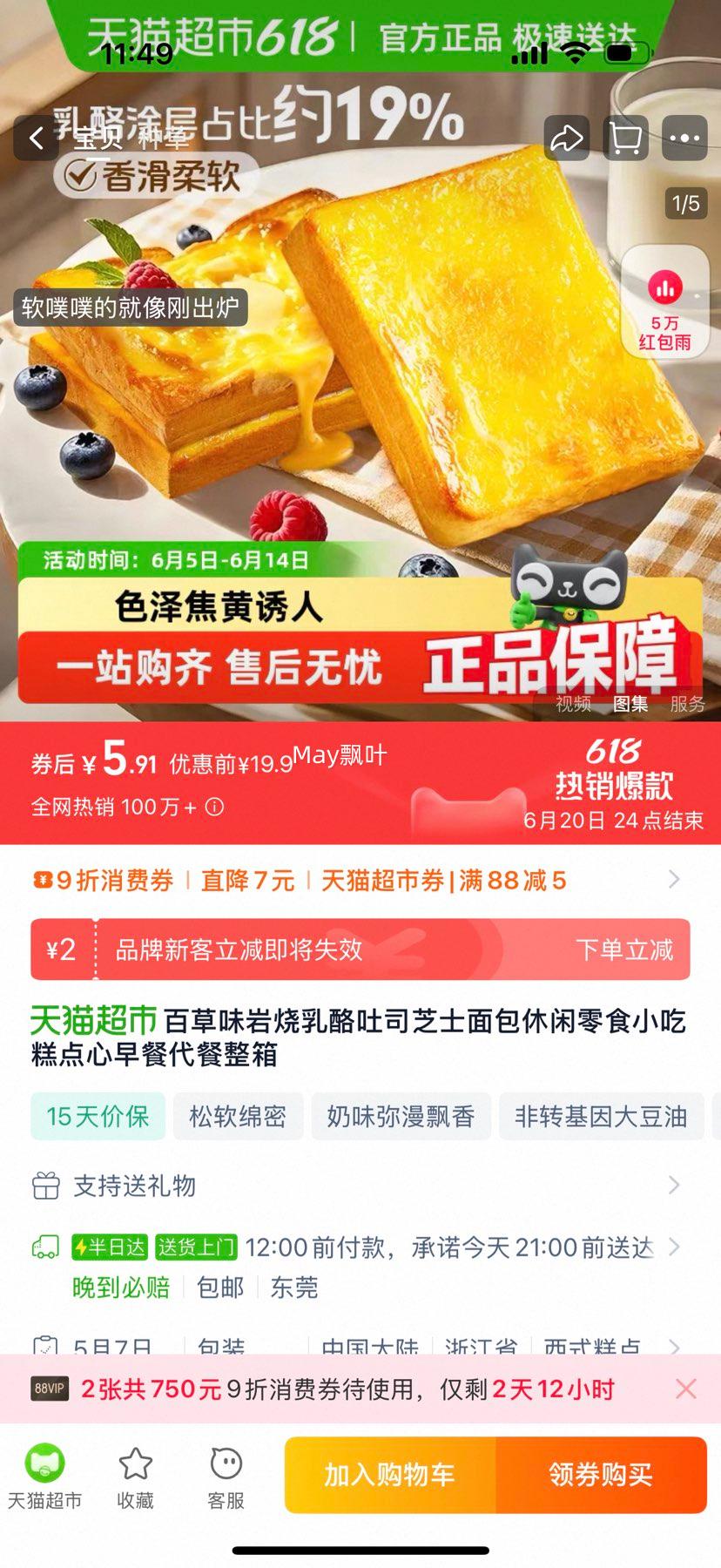
Task: Switch to the 服务 tab
Action: click(x=687, y=704)
